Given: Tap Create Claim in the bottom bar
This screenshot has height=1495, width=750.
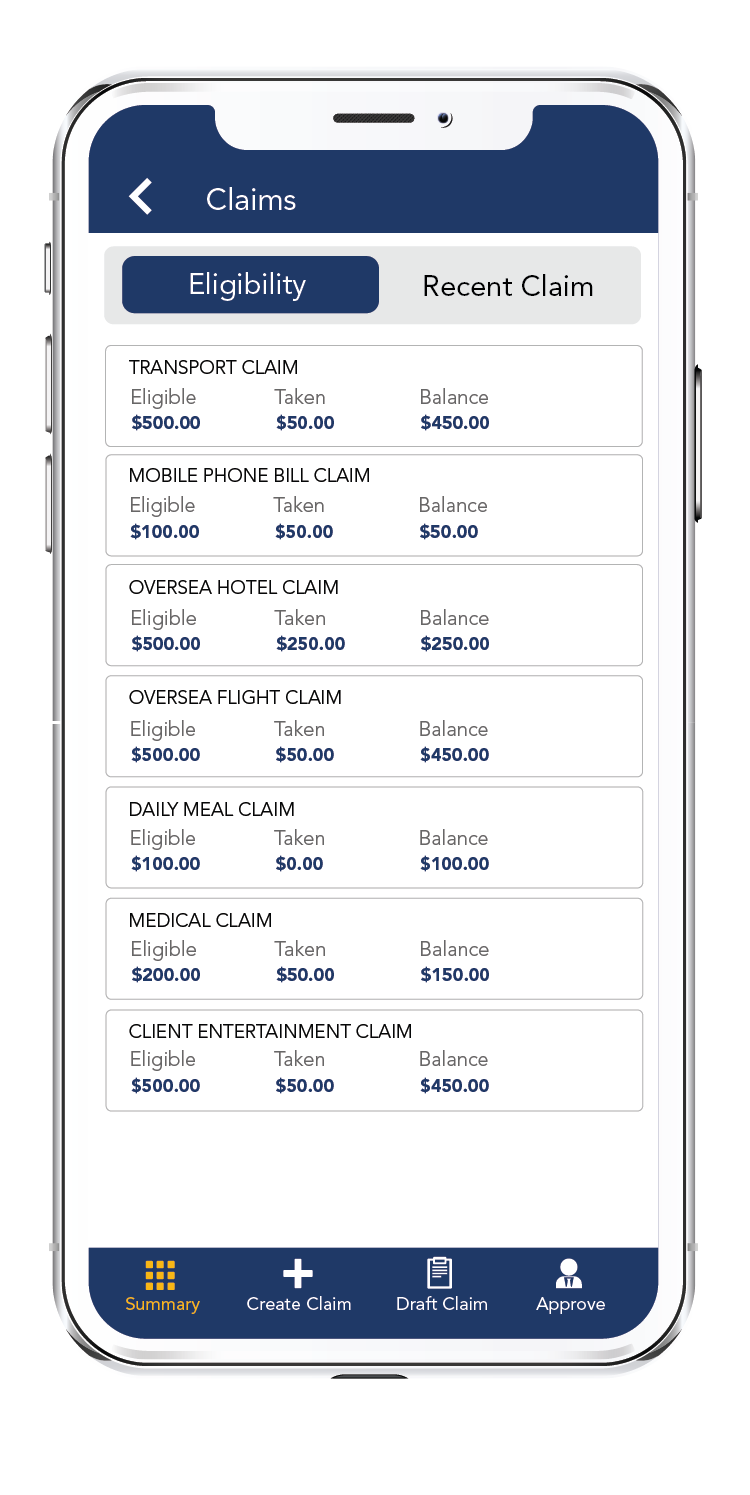Looking at the screenshot, I should pyautogui.click(x=298, y=1286).
